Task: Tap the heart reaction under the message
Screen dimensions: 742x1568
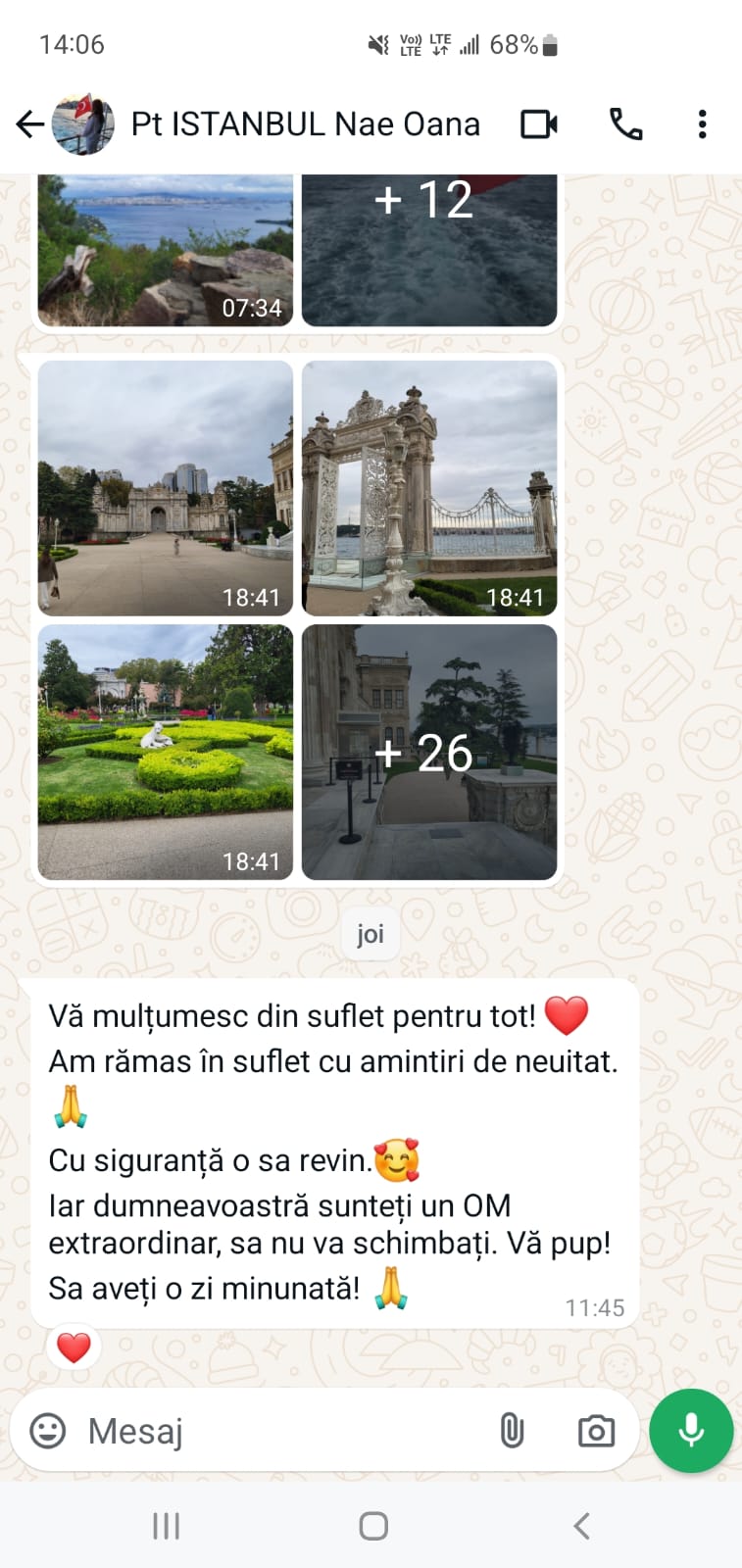Action: coord(74,1347)
